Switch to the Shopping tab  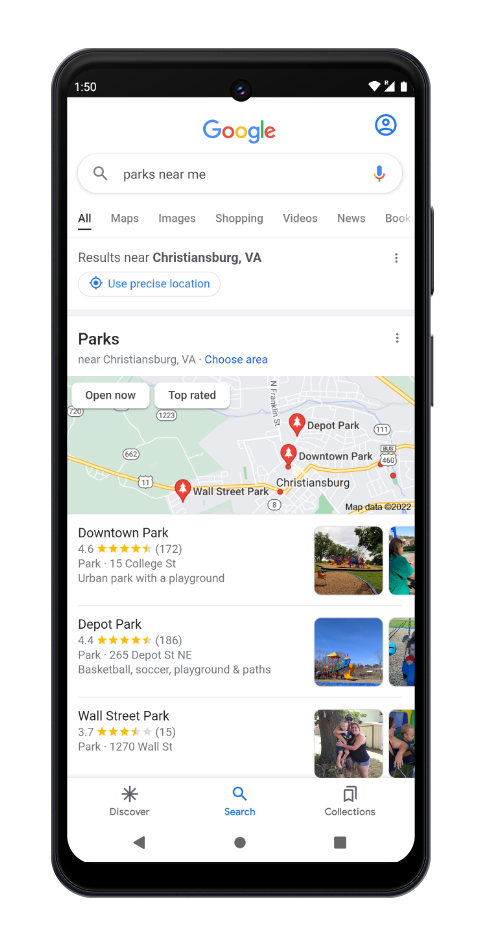coord(239,218)
